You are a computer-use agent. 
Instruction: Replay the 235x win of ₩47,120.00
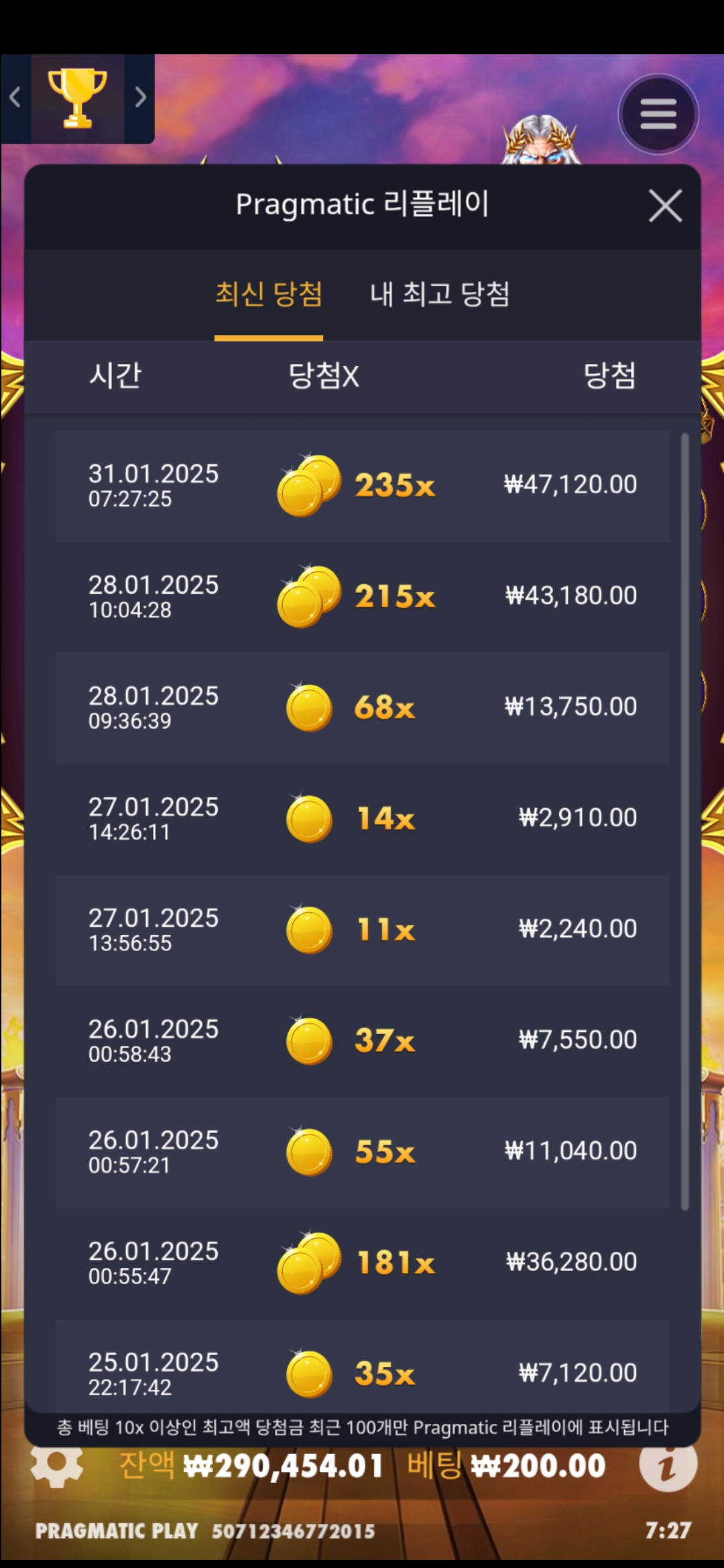tap(362, 486)
